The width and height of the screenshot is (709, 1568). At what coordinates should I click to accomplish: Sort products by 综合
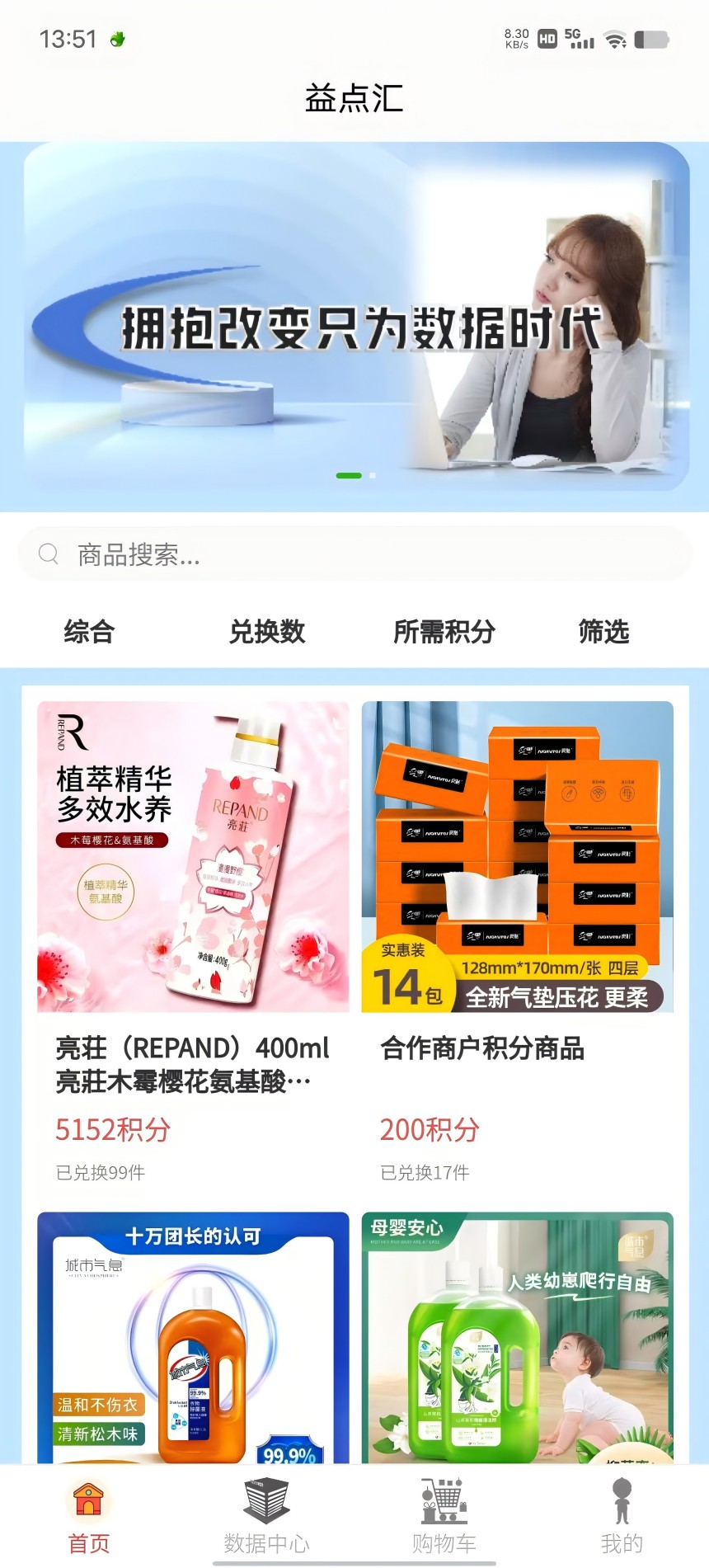click(x=89, y=632)
